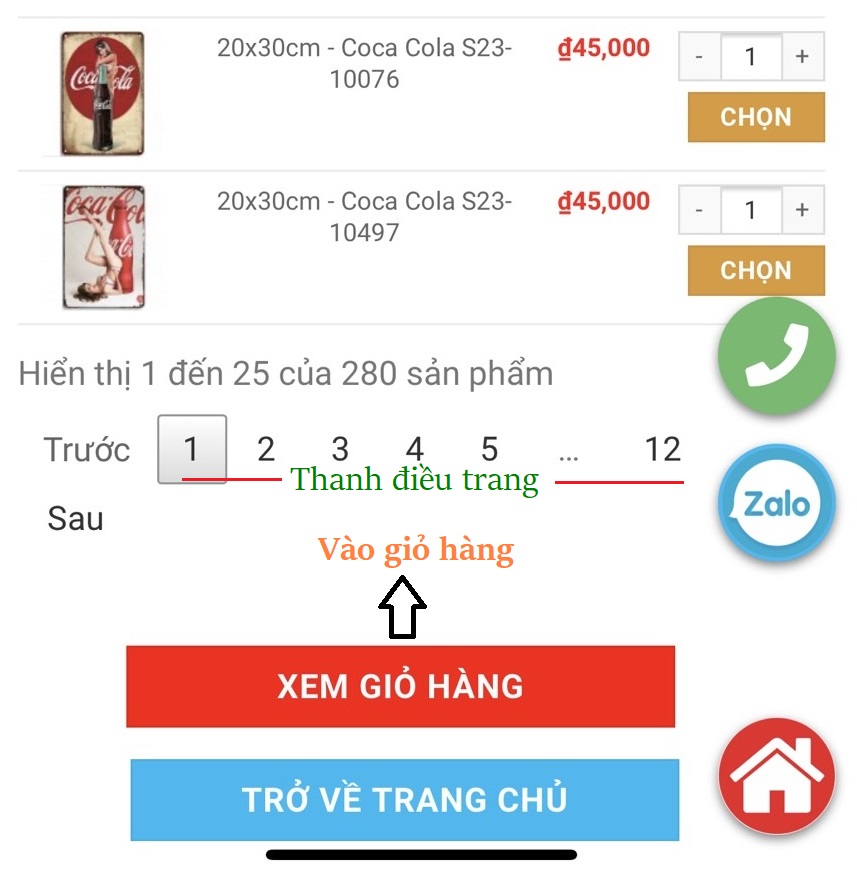Go to next page with Sau
The image size is (857, 877).
[76, 519]
